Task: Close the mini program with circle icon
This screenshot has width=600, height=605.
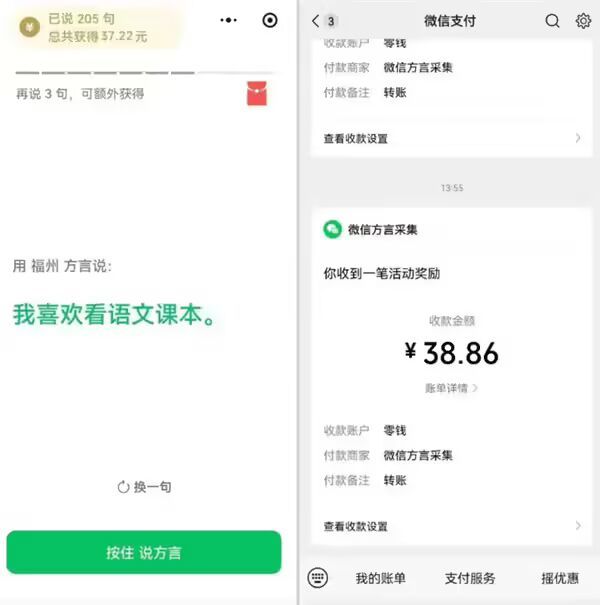Action: 270,20
